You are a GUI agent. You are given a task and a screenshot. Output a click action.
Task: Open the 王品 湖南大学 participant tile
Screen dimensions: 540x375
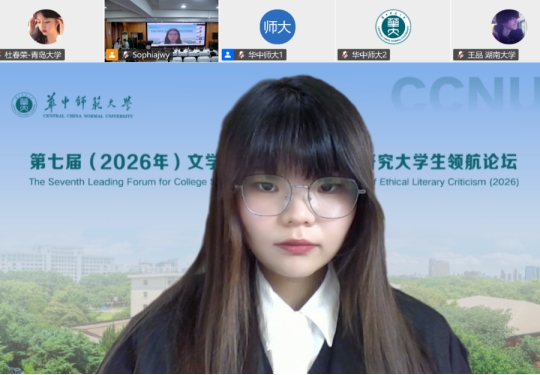(496, 31)
